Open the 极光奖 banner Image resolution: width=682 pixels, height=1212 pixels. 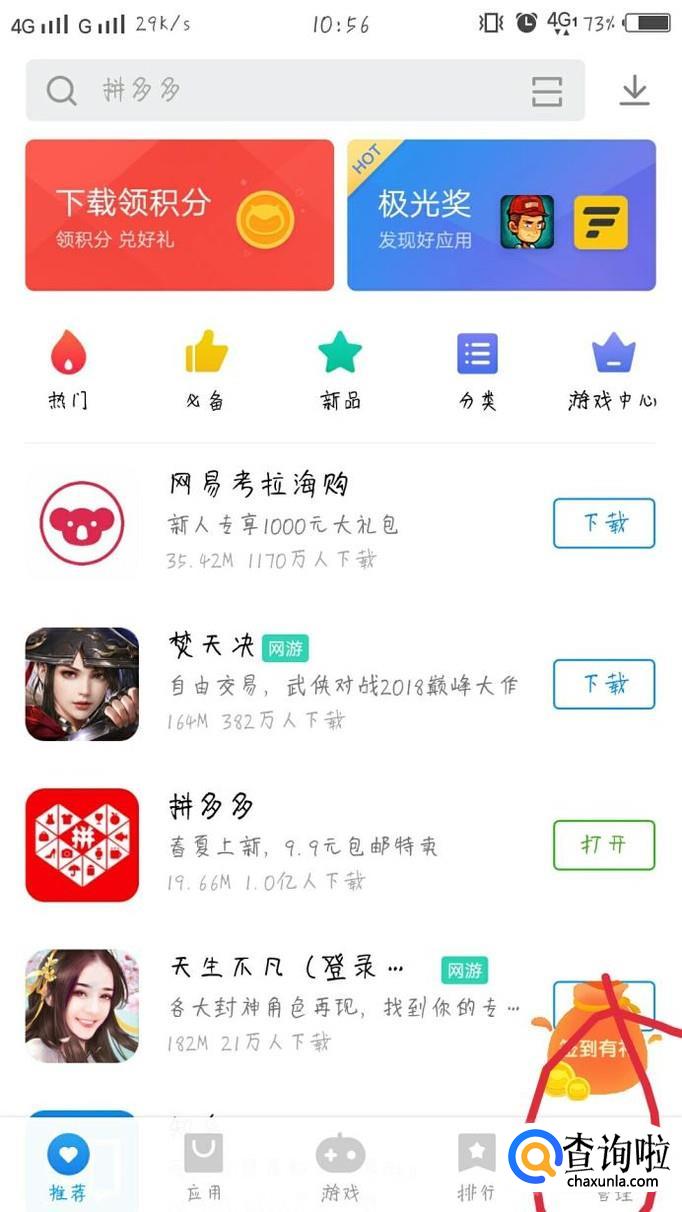[x=501, y=215]
